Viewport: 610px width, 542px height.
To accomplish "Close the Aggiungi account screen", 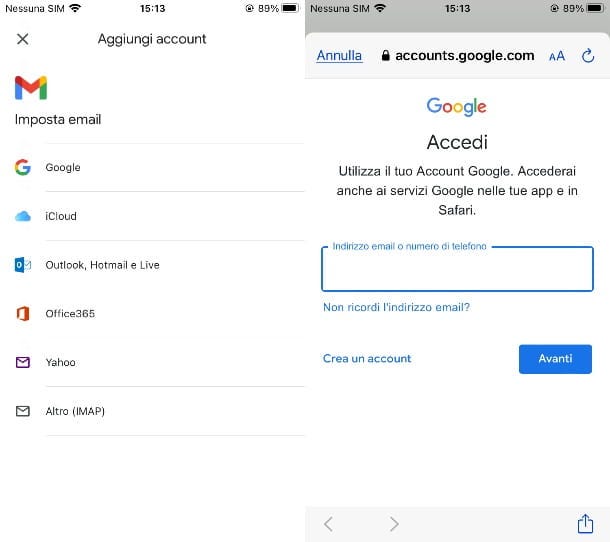I will [23, 39].
